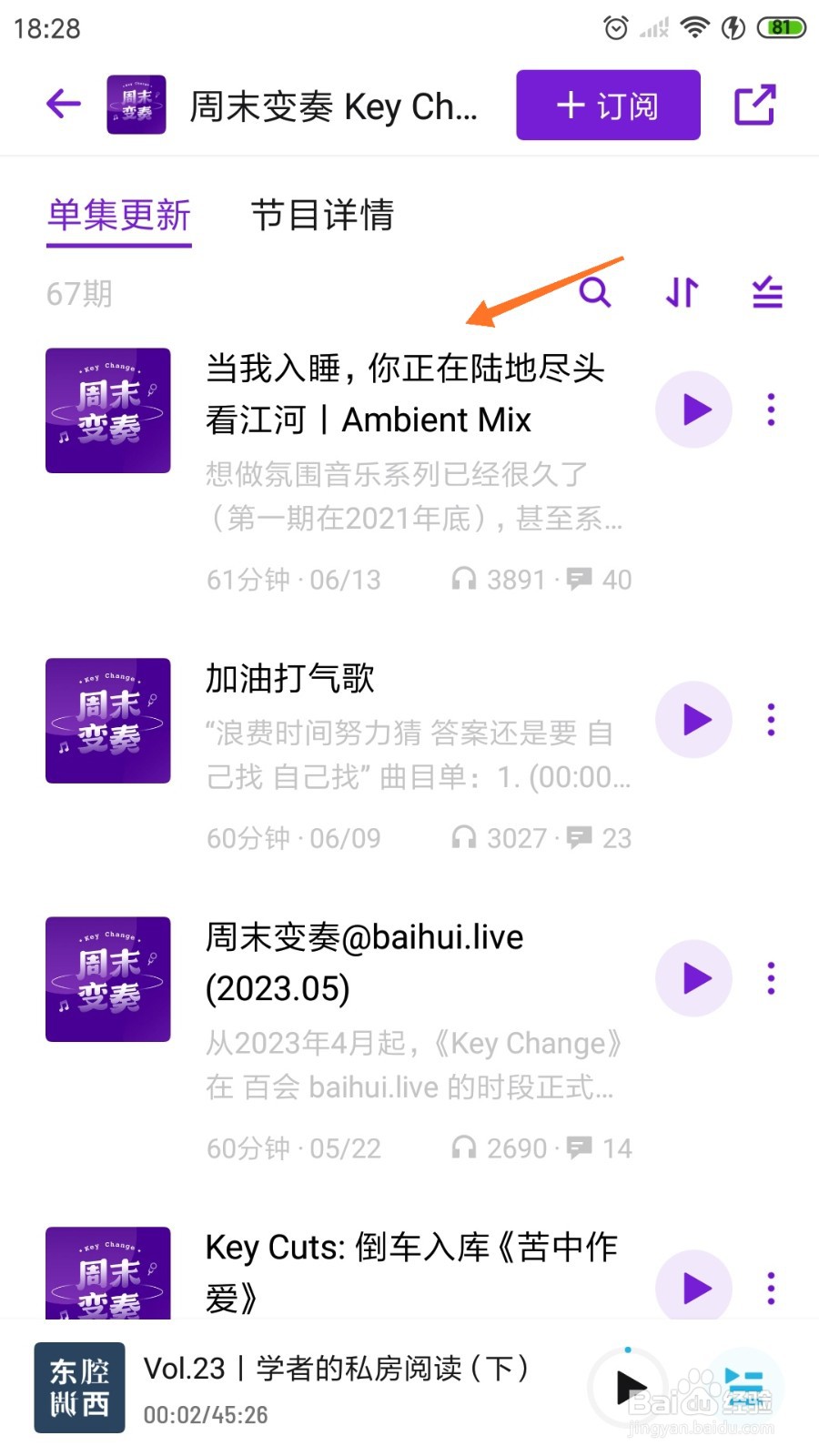Share this podcast via the export icon

pyautogui.click(x=754, y=105)
